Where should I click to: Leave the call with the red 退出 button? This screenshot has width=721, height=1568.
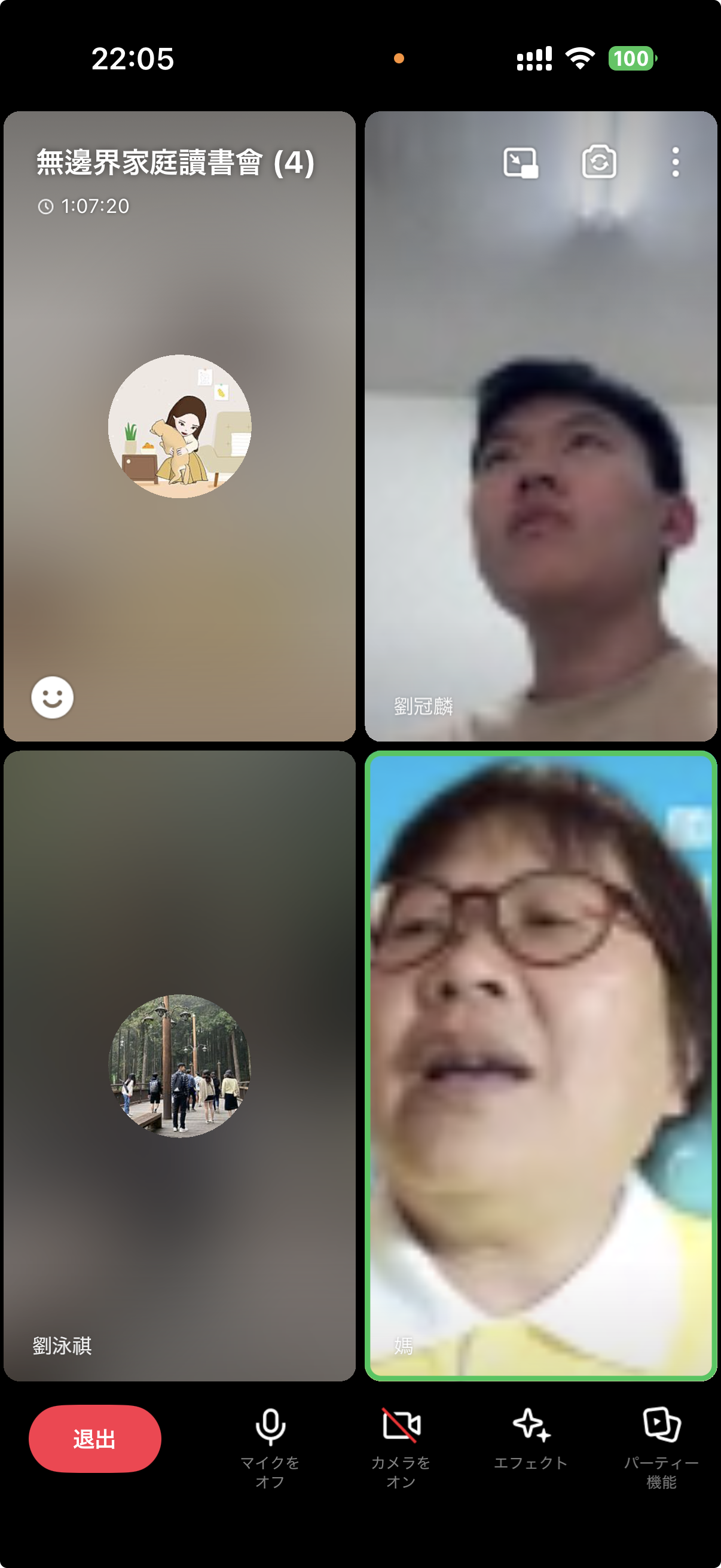[x=95, y=1439]
